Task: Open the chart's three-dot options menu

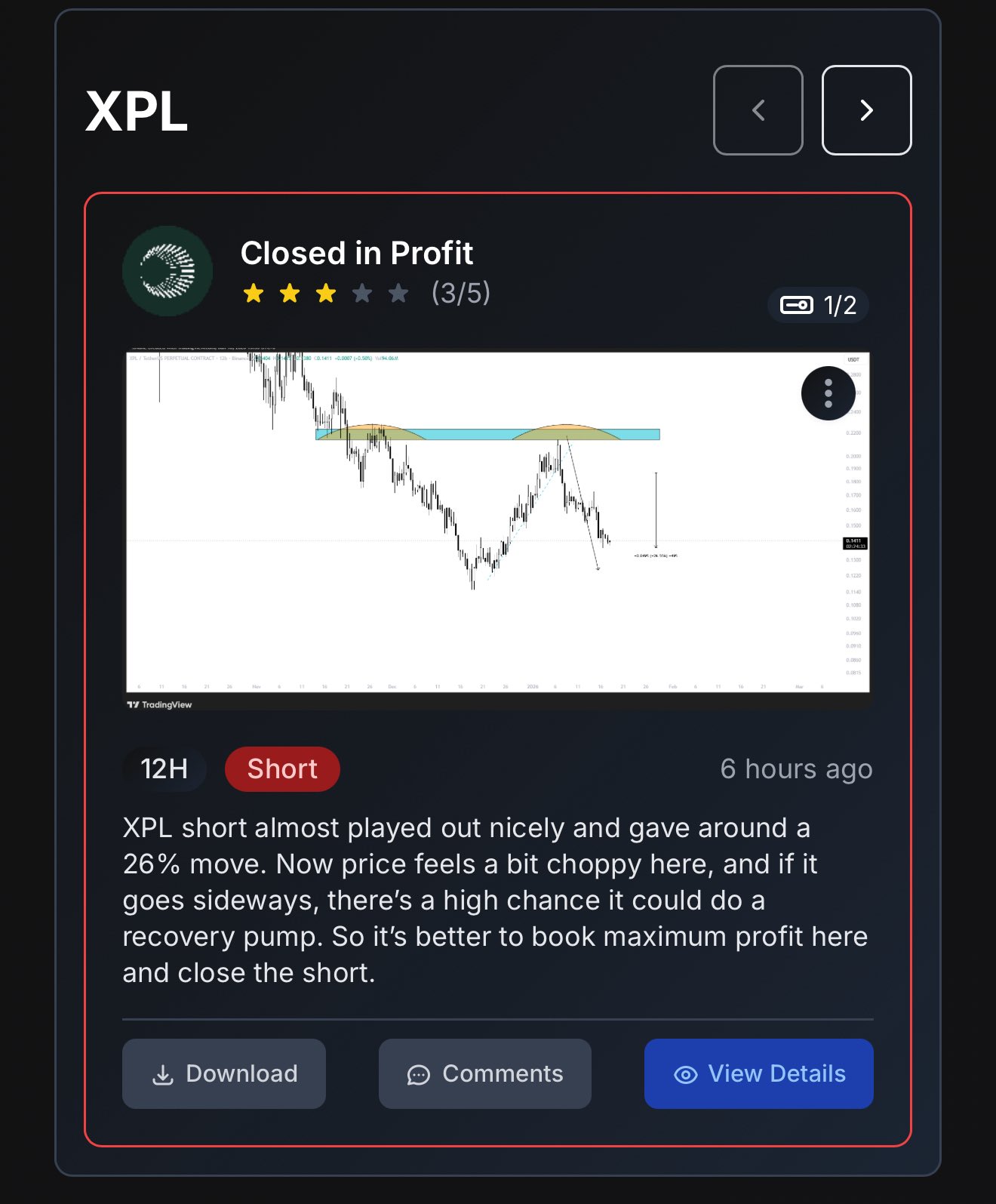Action: tap(828, 393)
